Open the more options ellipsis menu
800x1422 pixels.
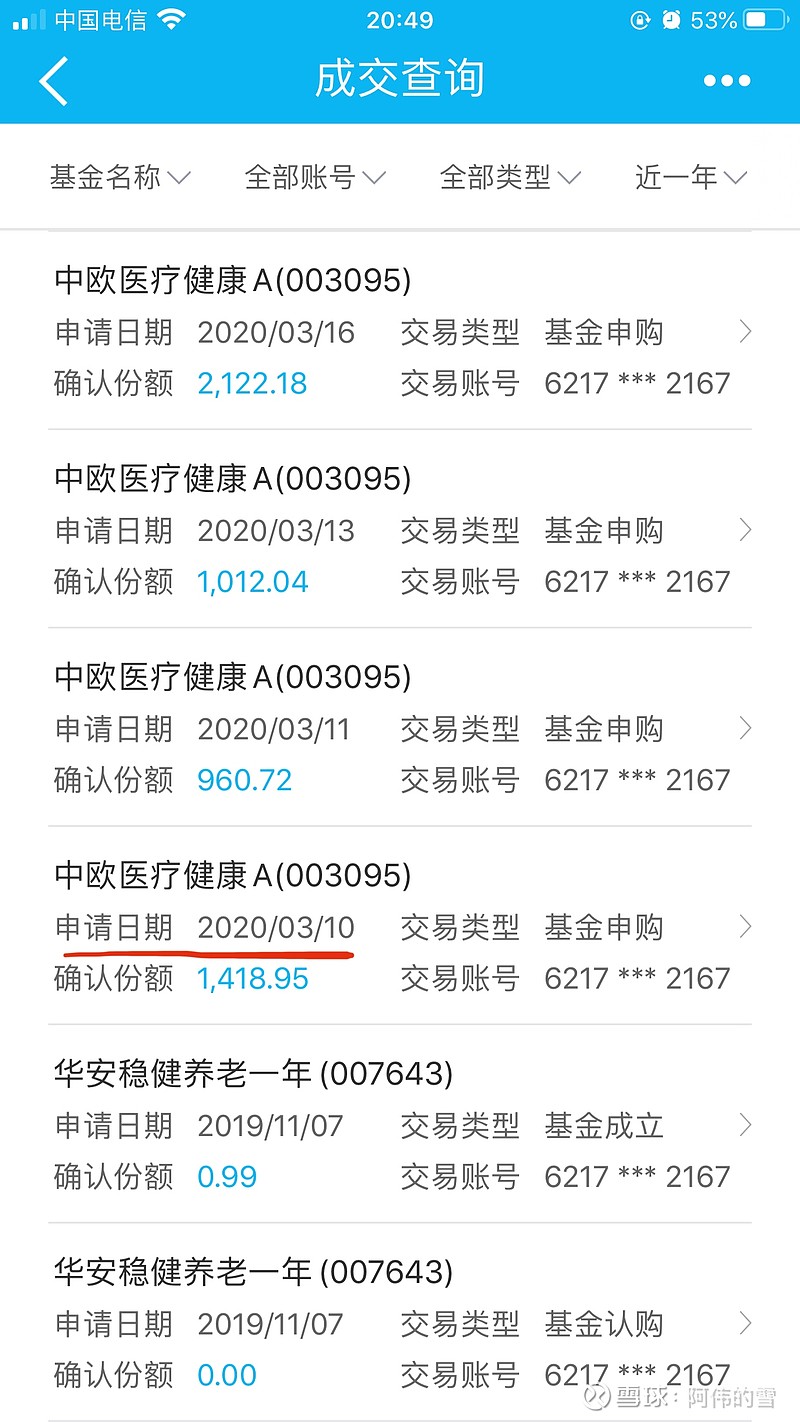727,80
